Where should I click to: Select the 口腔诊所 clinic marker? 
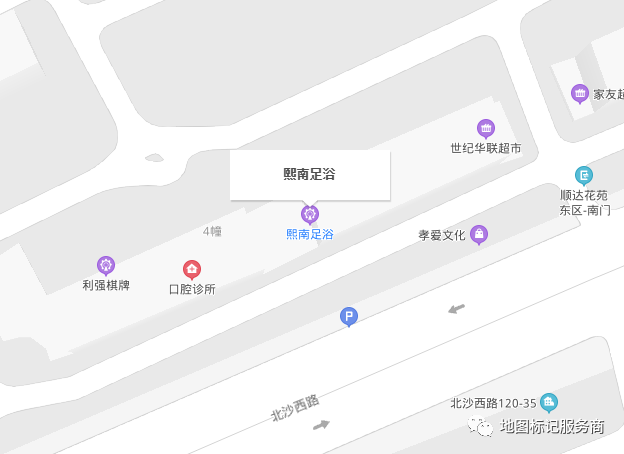coord(191,269)
